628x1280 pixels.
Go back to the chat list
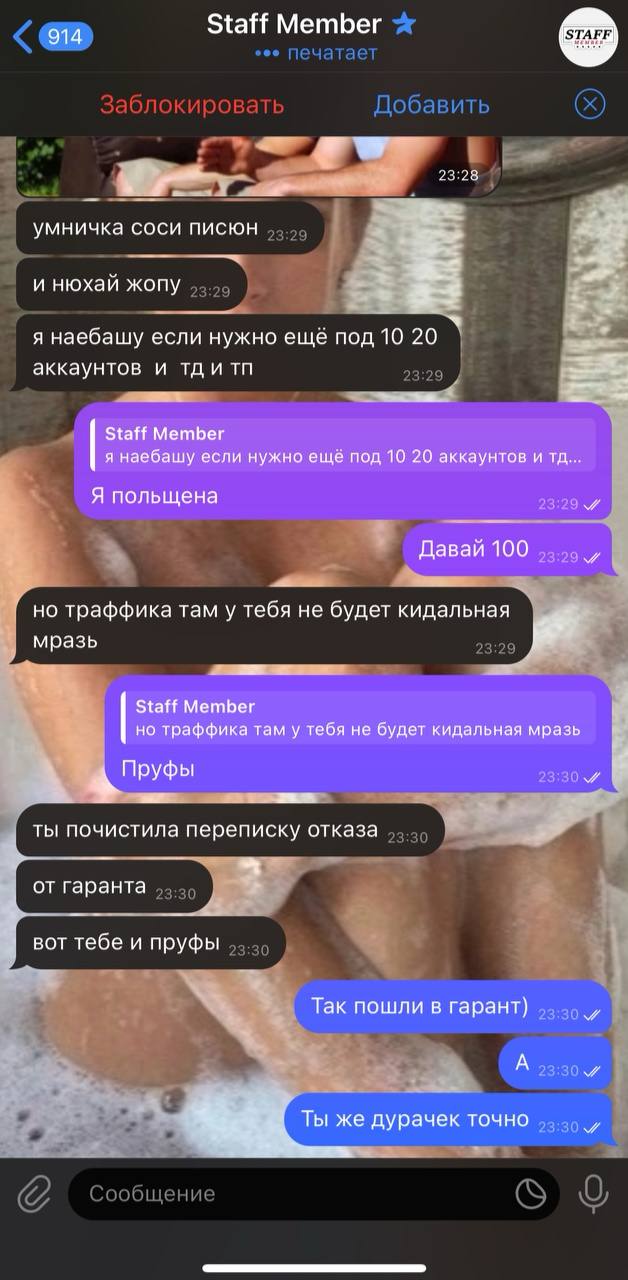(x=50, y=38)
